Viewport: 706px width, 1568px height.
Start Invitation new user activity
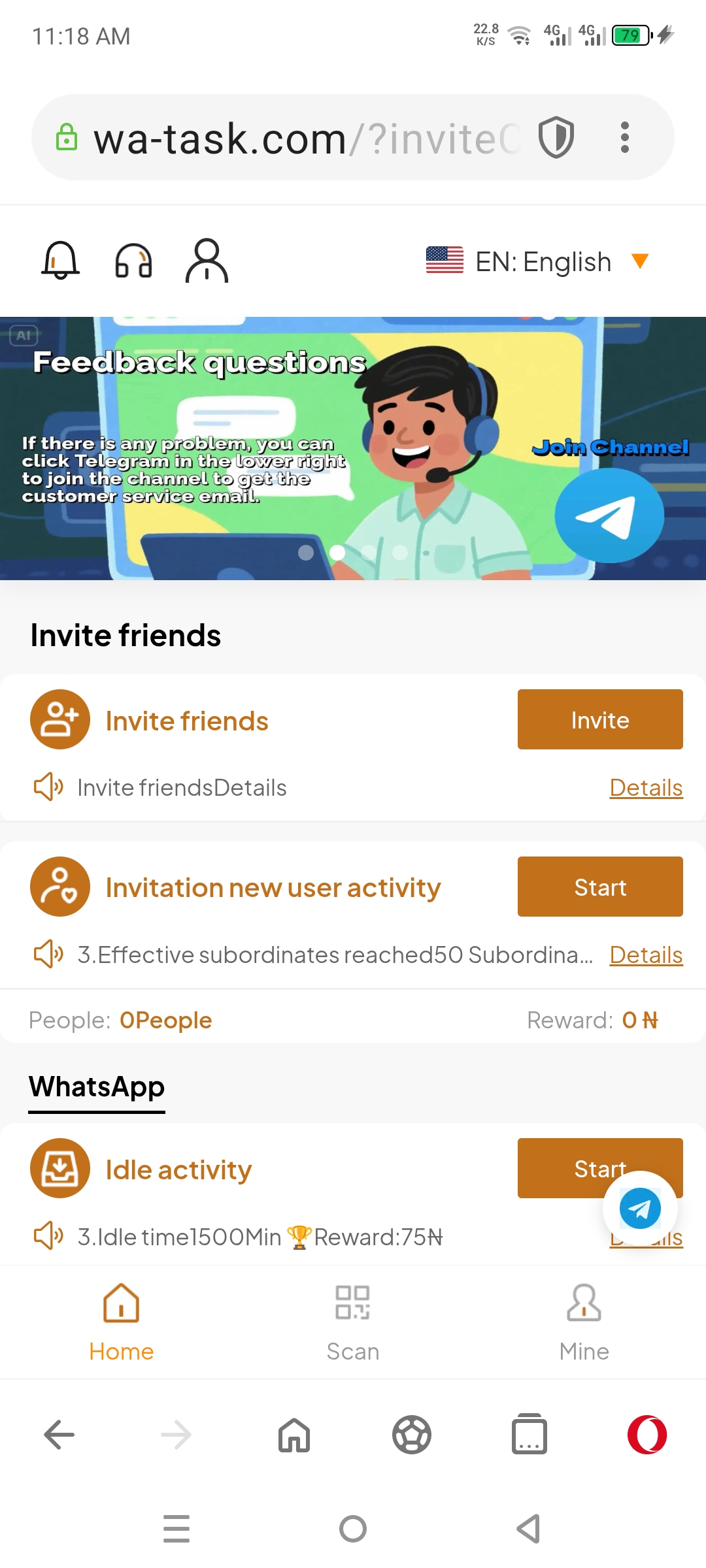click(599, 887)
